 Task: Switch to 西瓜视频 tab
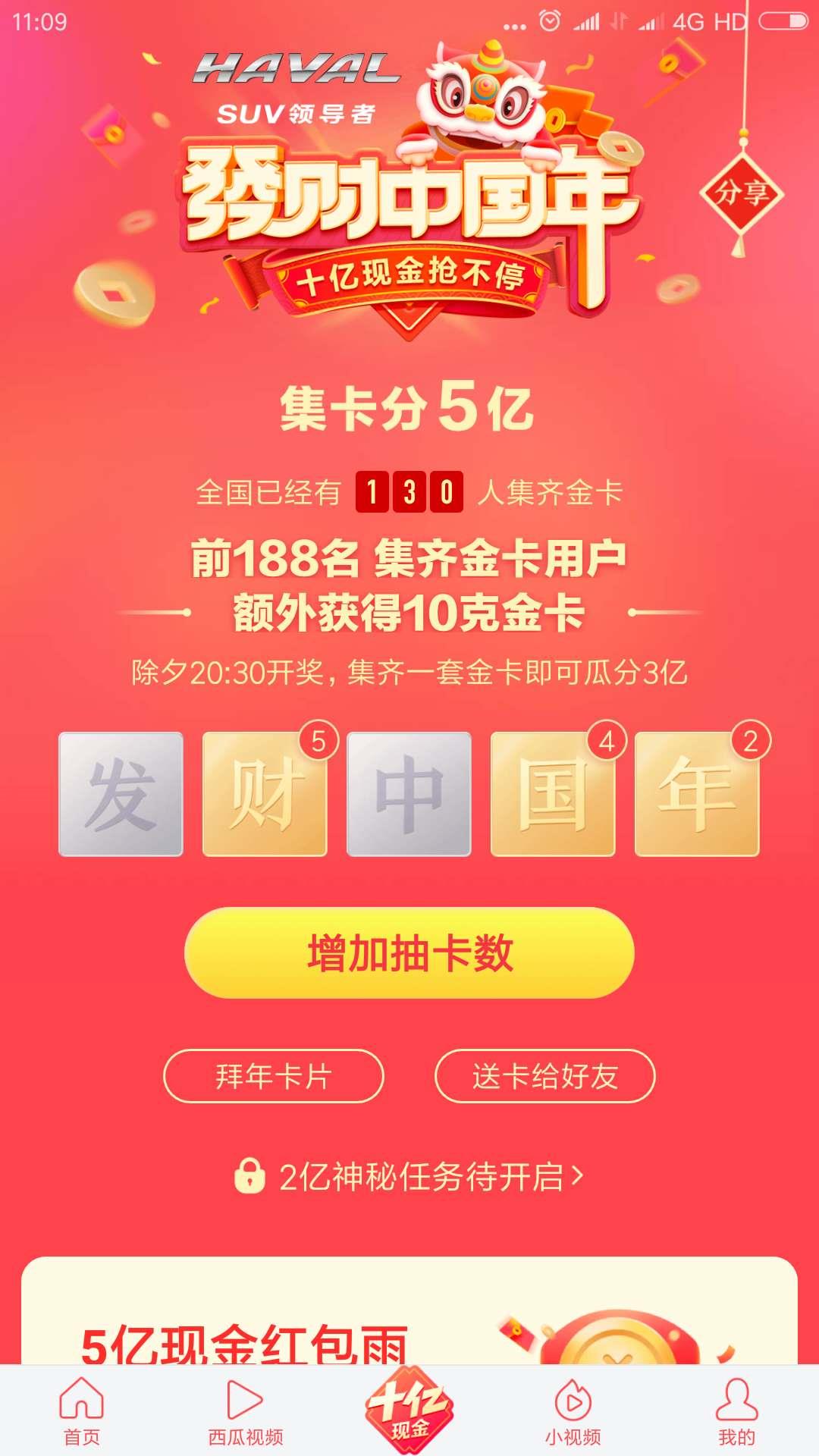tap(246, 1410)
